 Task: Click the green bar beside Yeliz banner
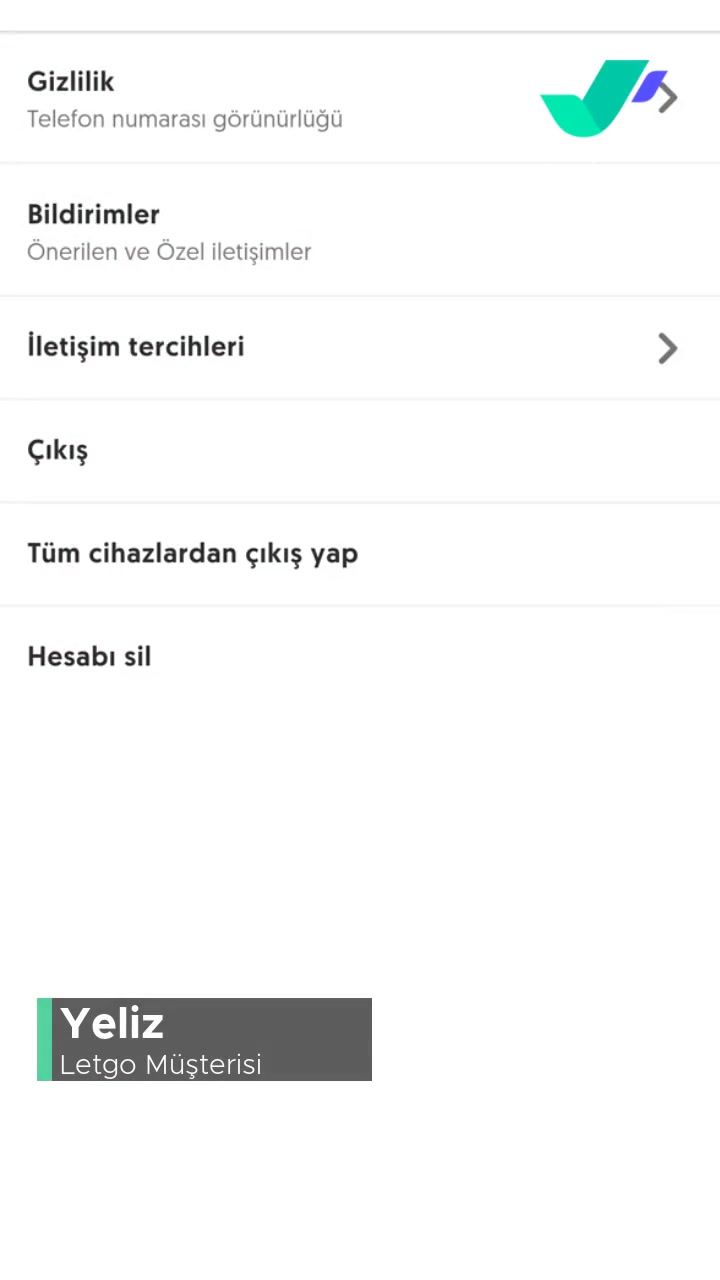46,1040
